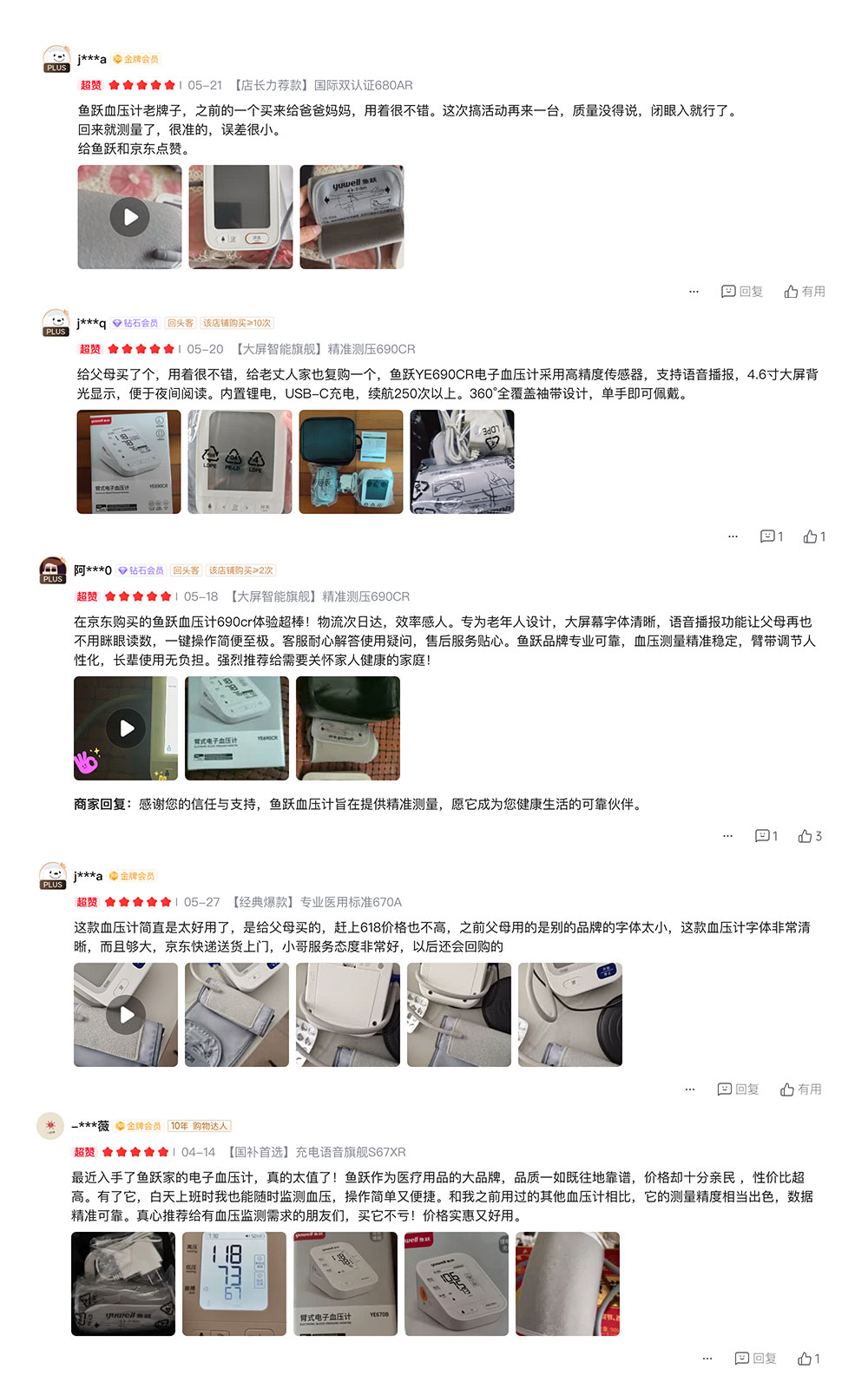Play the video in j***a's 670A review

(126, 1014)
